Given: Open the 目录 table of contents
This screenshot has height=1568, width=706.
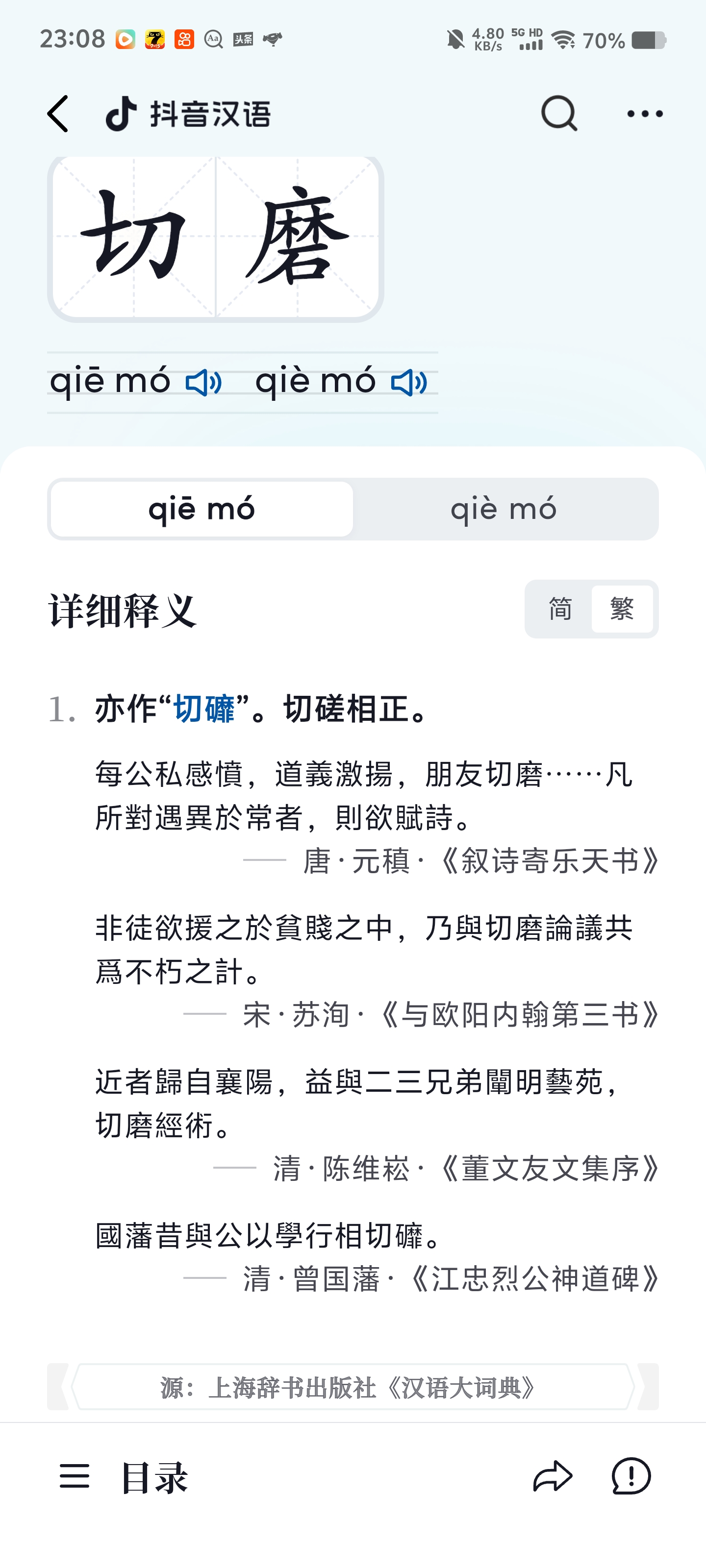Looking at the screenshot, I should pos(124,1477).
